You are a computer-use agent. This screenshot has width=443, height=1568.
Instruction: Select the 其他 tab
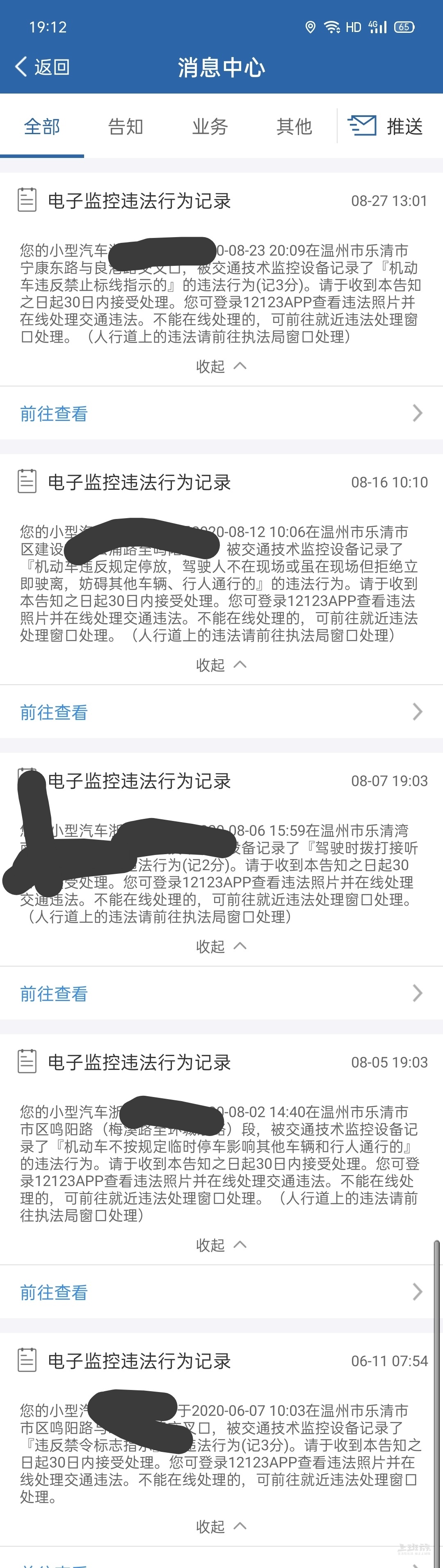[x=294, y=127]
